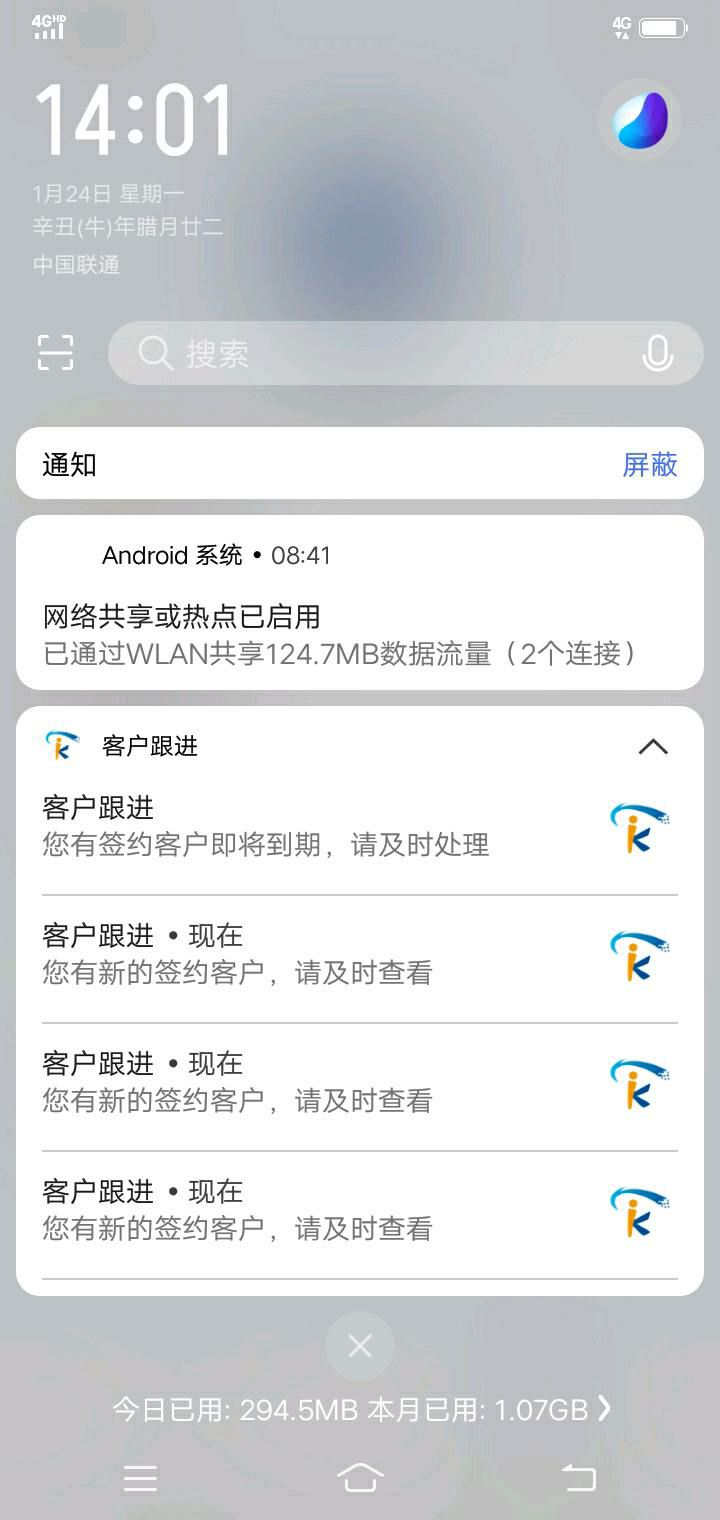This screenshot has width=720, height=1520.
Task: Go to the home screen
Action: tap(360, 1478)
